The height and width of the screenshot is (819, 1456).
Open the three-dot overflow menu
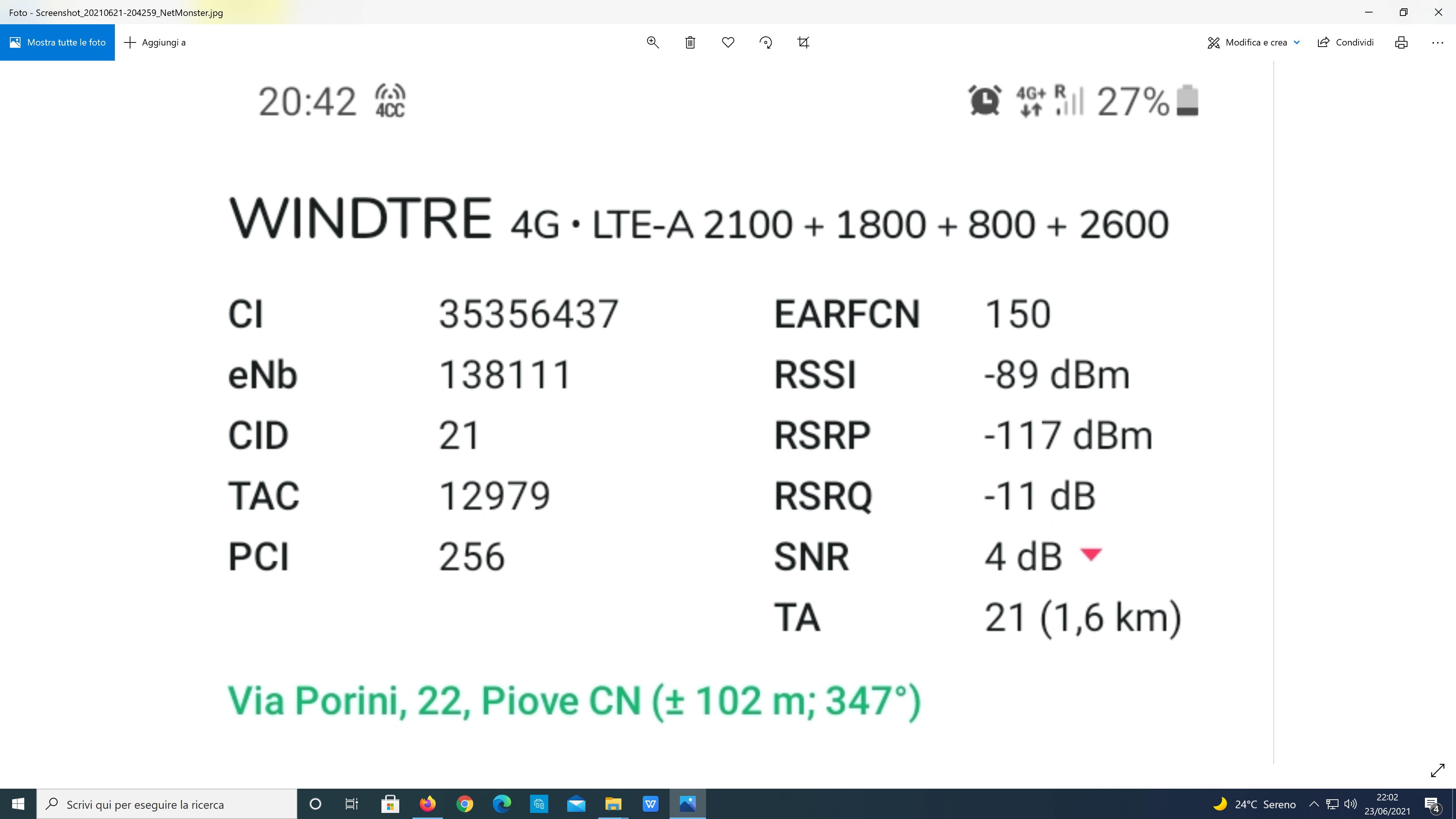(1437, 42)
